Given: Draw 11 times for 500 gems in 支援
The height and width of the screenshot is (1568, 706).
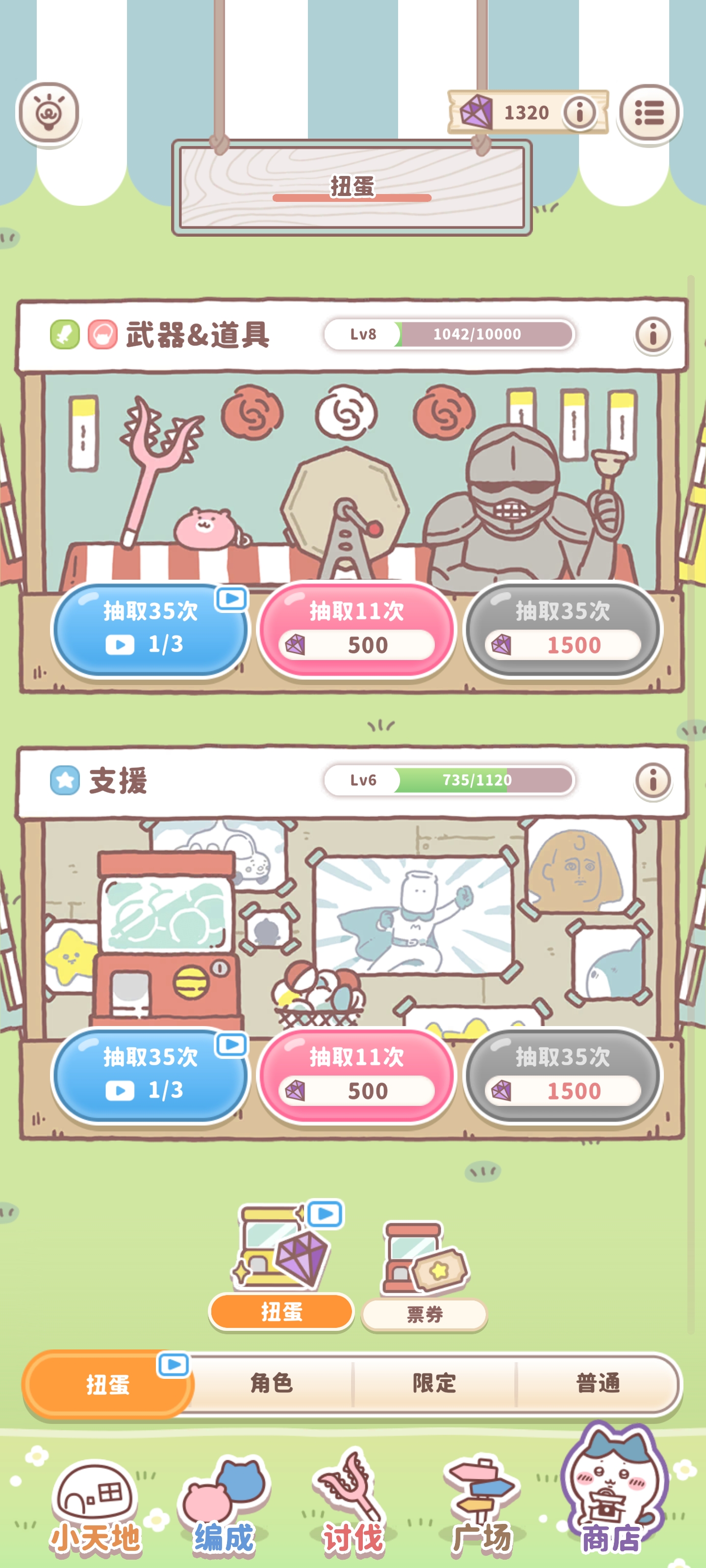Looking at the screenshot, I should click(356, 1076).
